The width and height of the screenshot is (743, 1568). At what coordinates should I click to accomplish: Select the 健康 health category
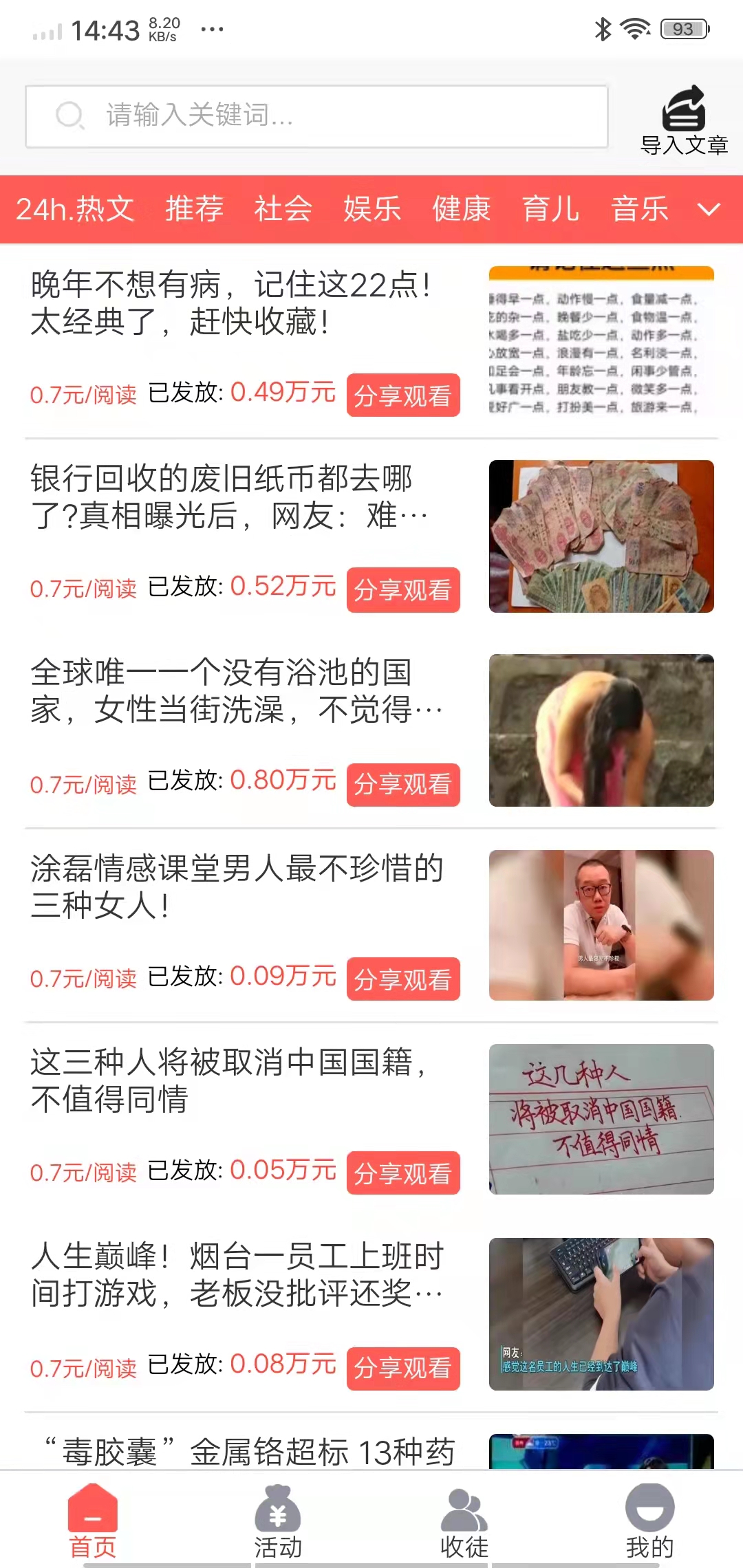pyautogui.click(x=462, y=210)
